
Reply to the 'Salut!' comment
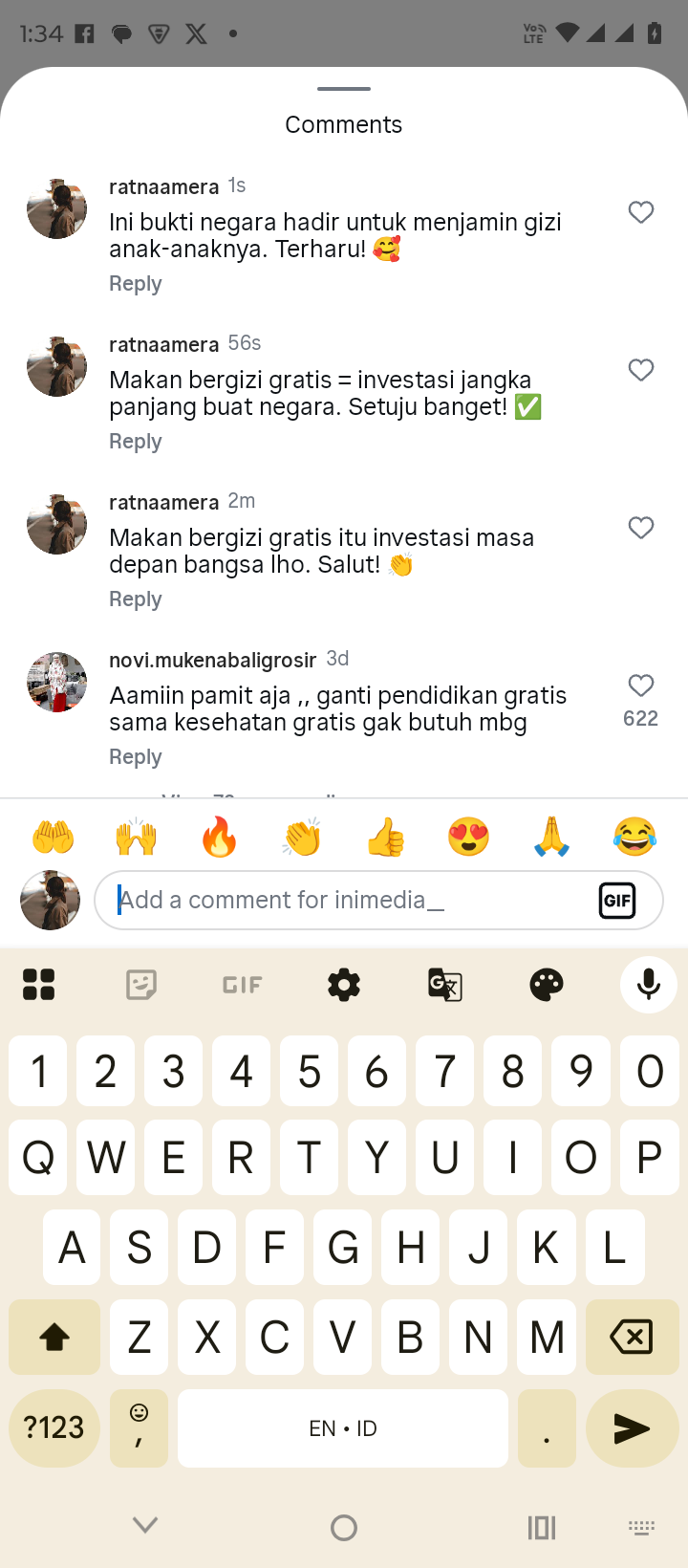click(136, 599)
